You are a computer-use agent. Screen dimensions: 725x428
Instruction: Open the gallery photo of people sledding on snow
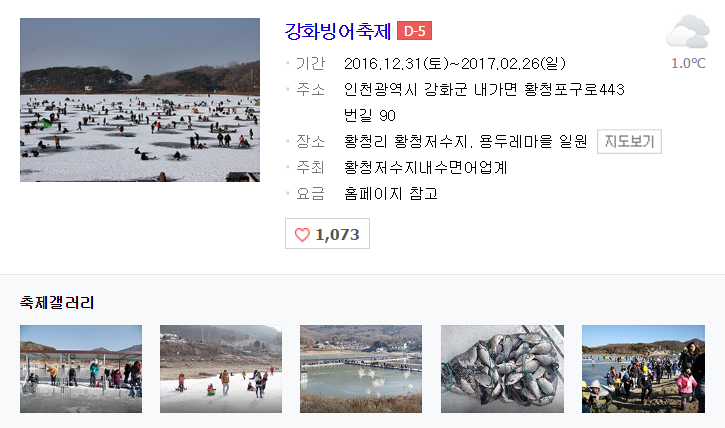[x=221, y=368]
